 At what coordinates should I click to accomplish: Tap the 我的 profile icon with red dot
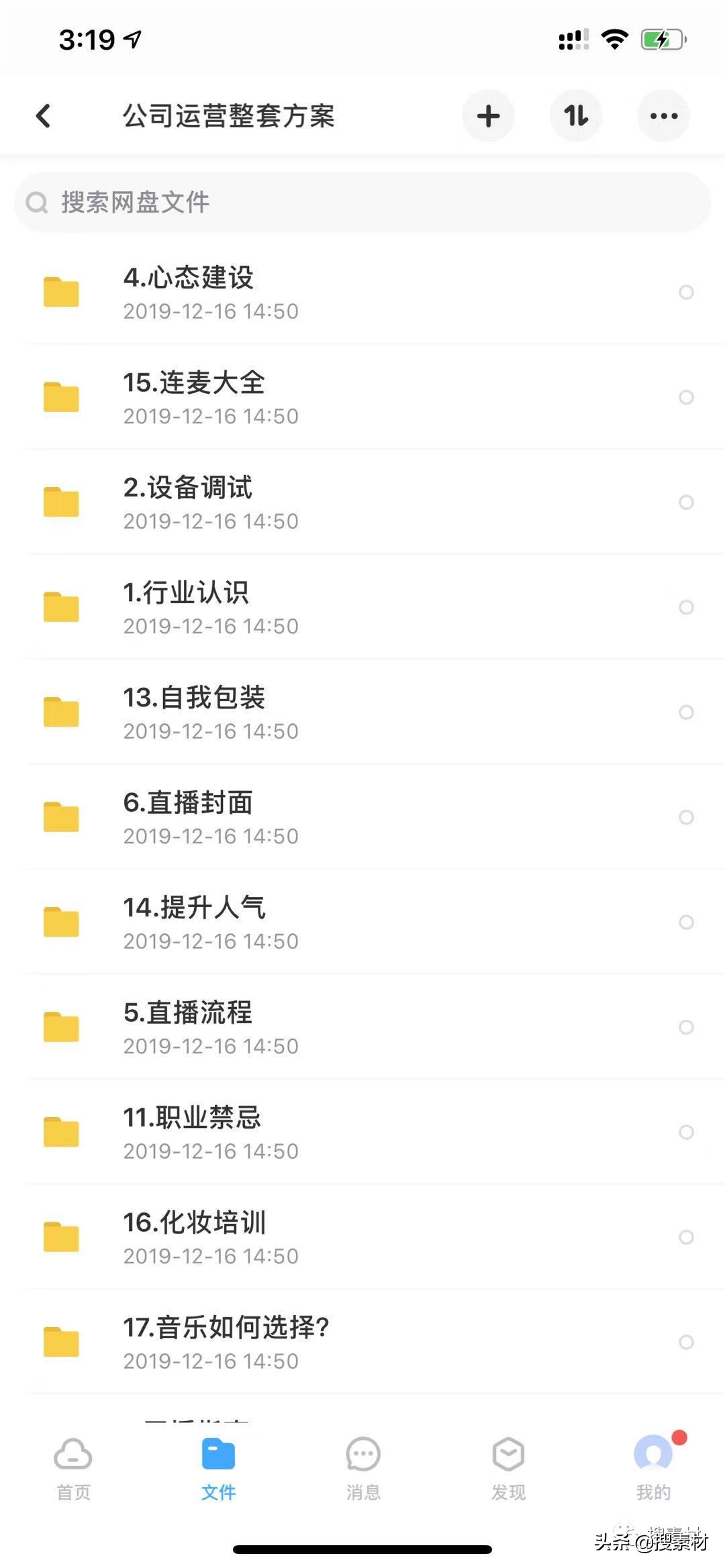coord(652,1454)
